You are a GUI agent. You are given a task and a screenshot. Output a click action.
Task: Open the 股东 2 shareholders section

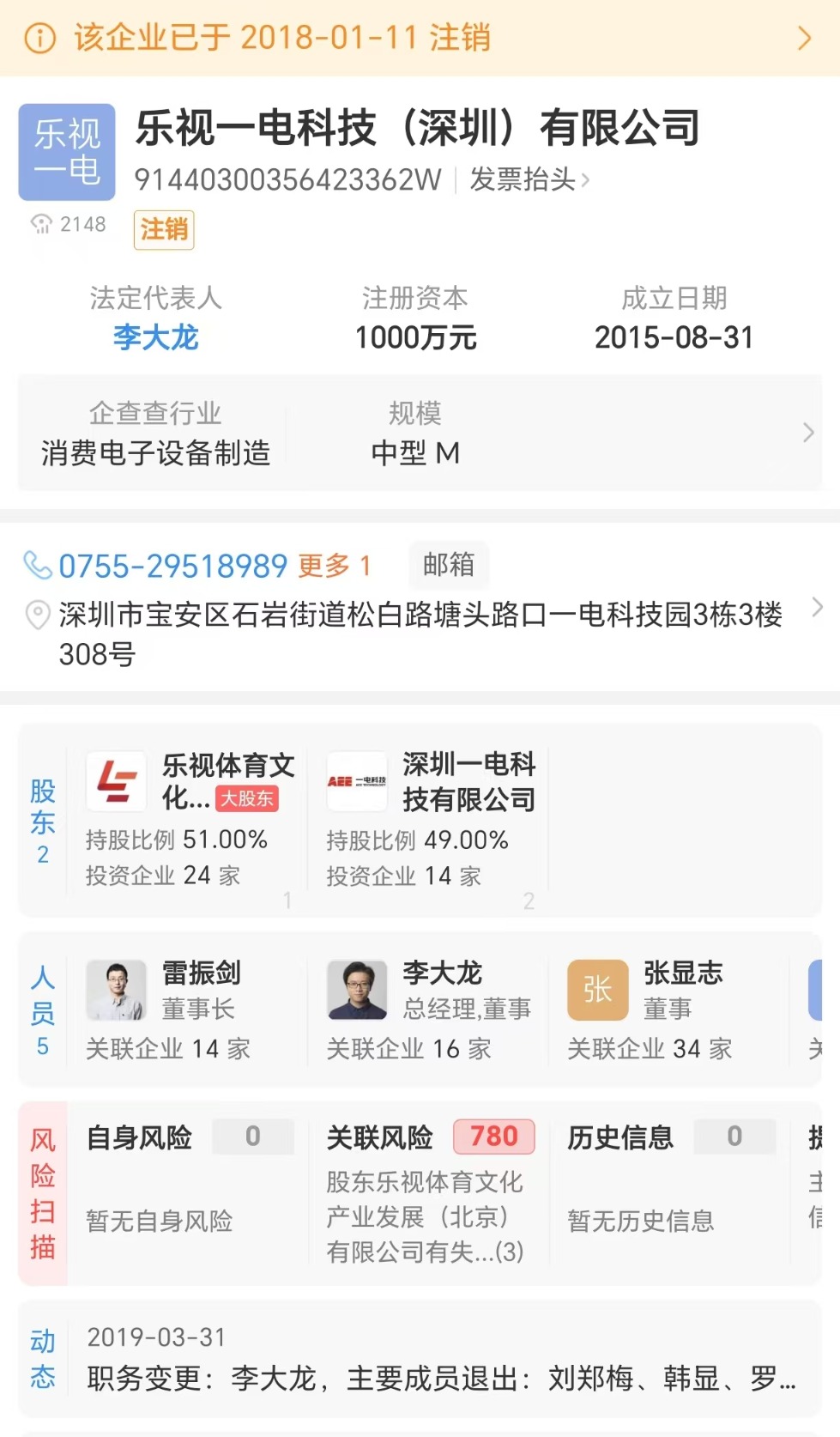pos(43,821)
